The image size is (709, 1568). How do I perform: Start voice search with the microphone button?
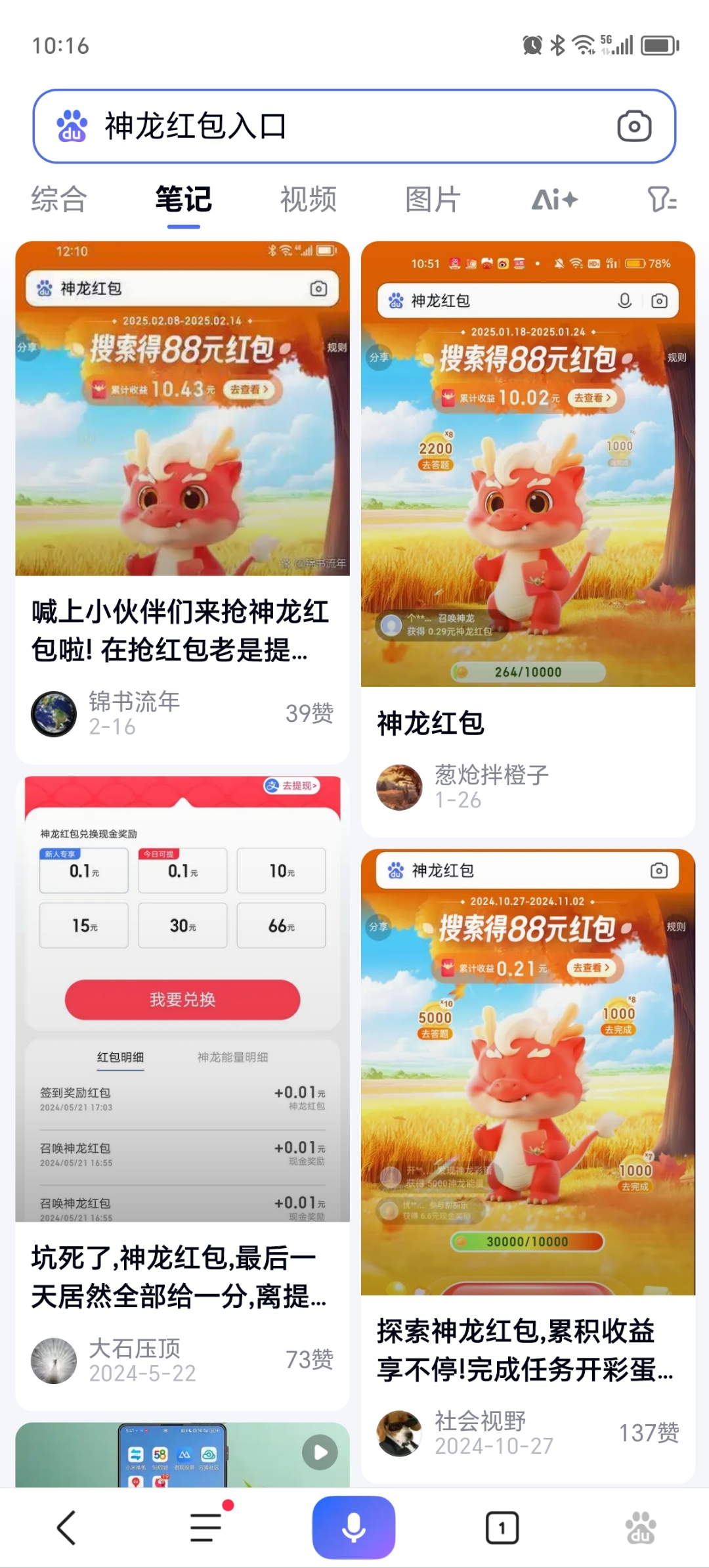(354, 1527)
